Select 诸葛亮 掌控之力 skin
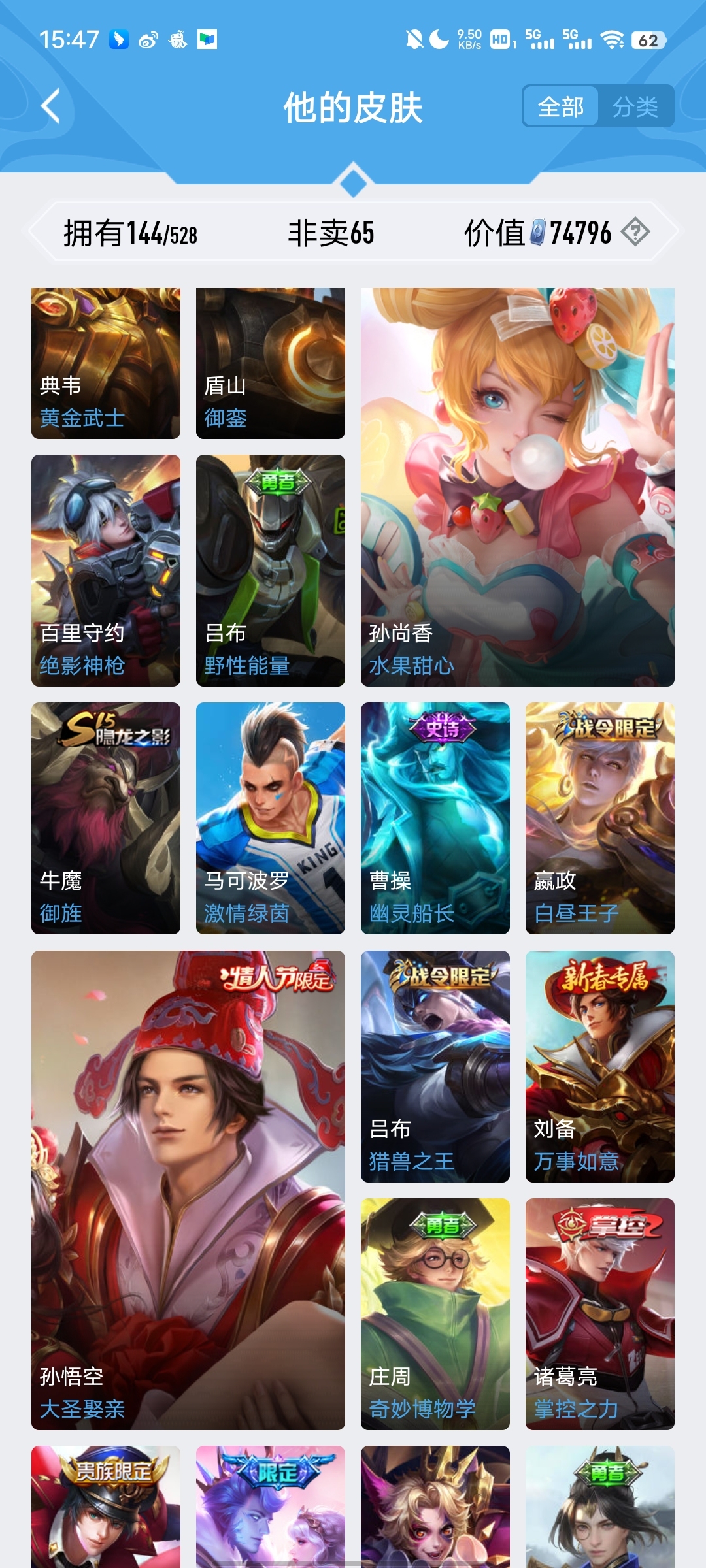 tap(600, 1314)
